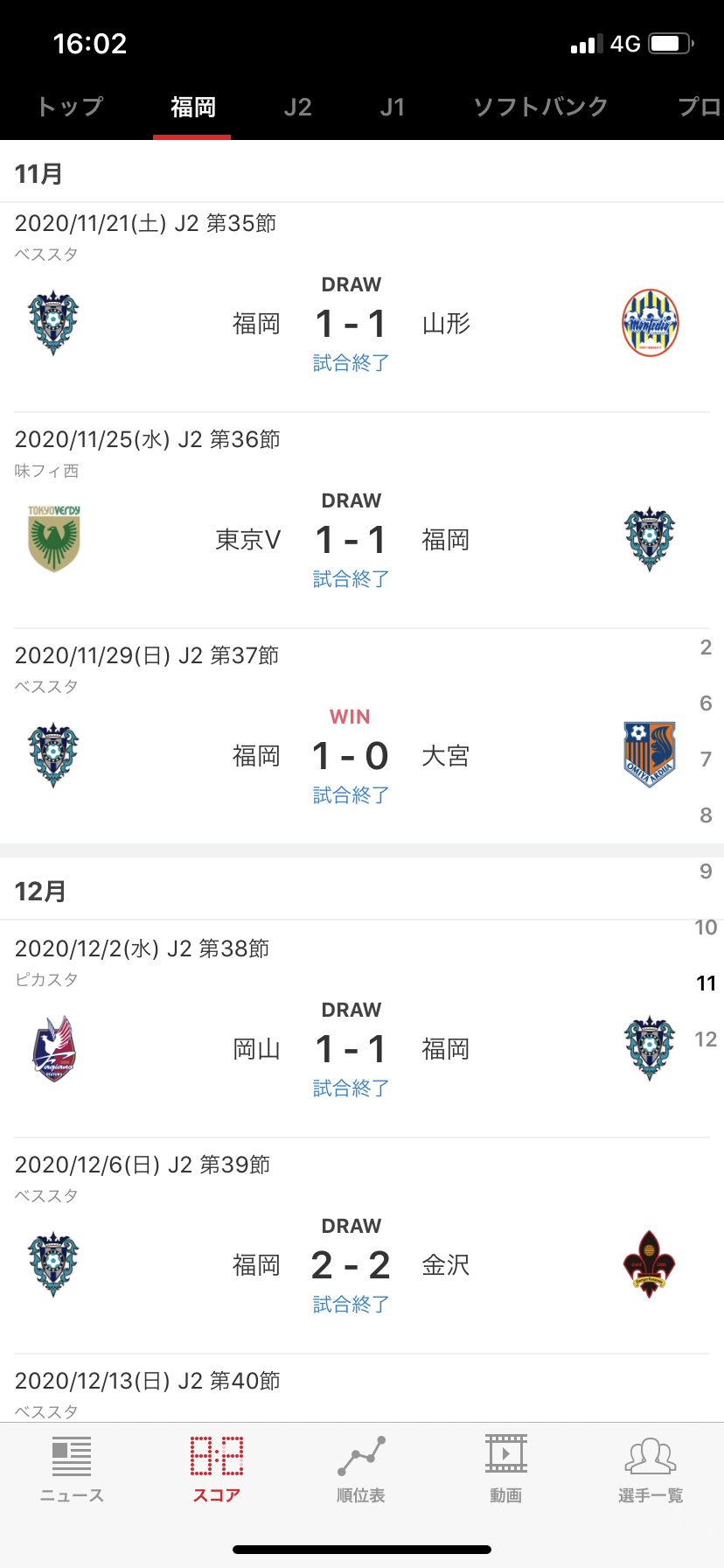Switch to the ソフトバンク tab
The width and height of the screenshot is (724, 1568).
tap(540, 107)
